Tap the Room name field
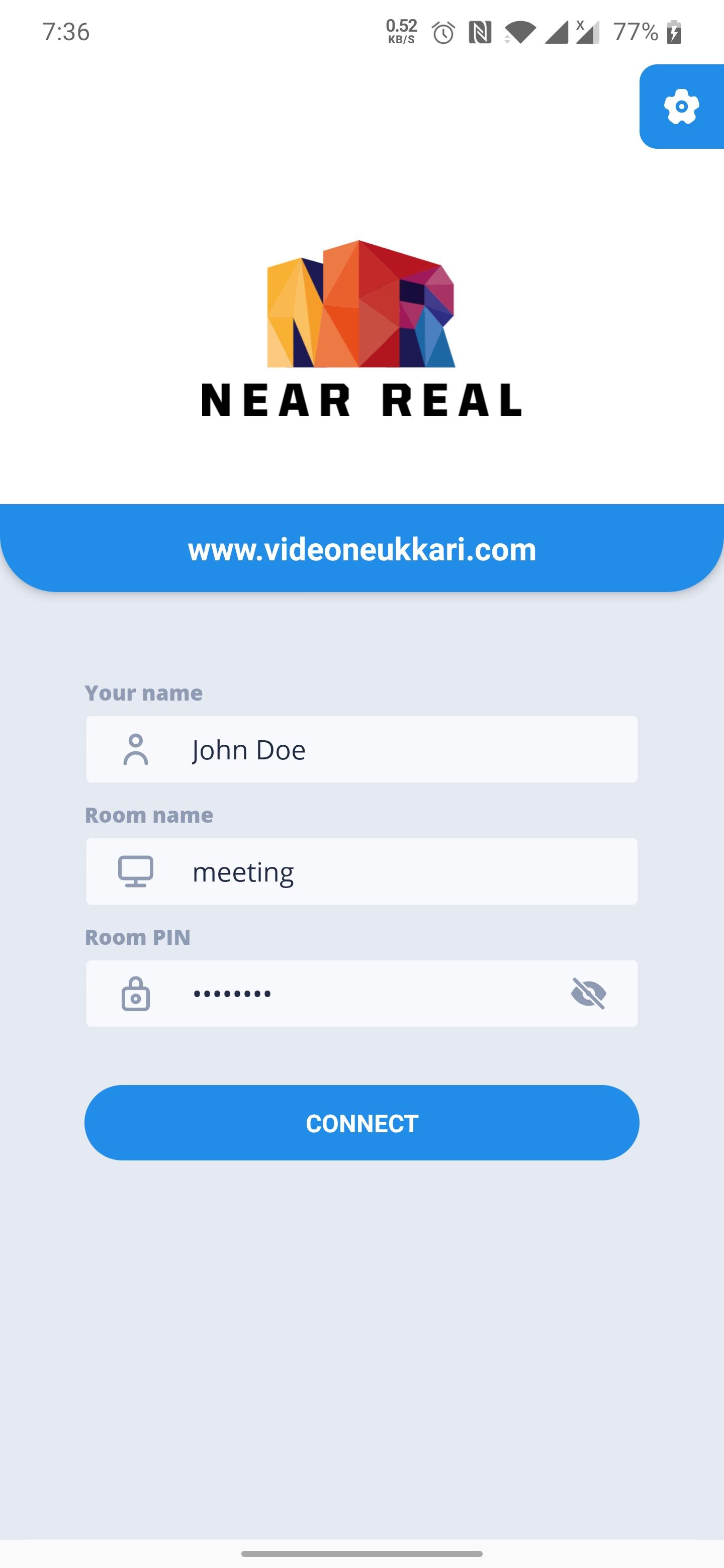Screen dimensions: 724x1568 (x=390, y=871)
